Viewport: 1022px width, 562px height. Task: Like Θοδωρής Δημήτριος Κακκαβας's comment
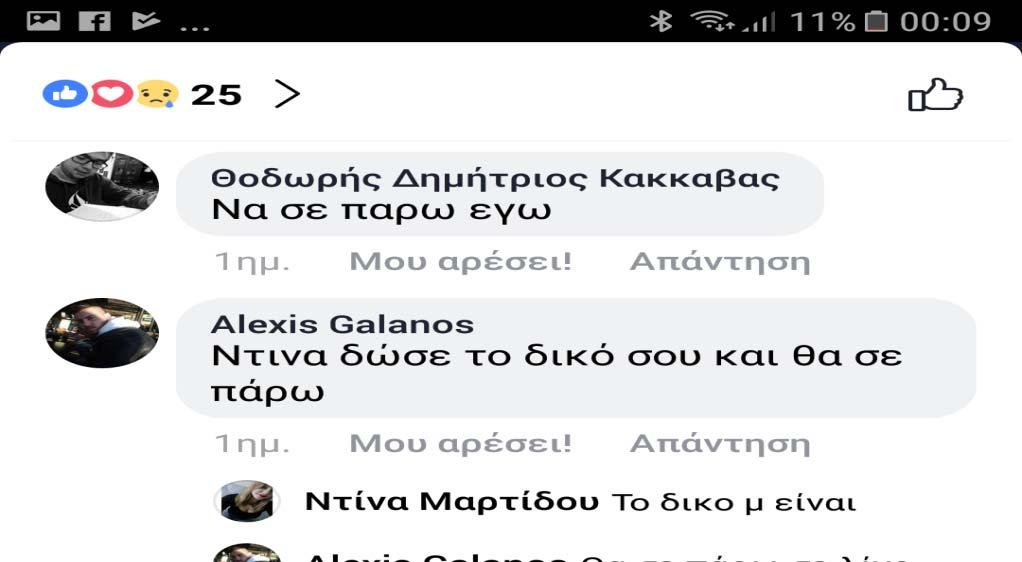pos(460,262)
